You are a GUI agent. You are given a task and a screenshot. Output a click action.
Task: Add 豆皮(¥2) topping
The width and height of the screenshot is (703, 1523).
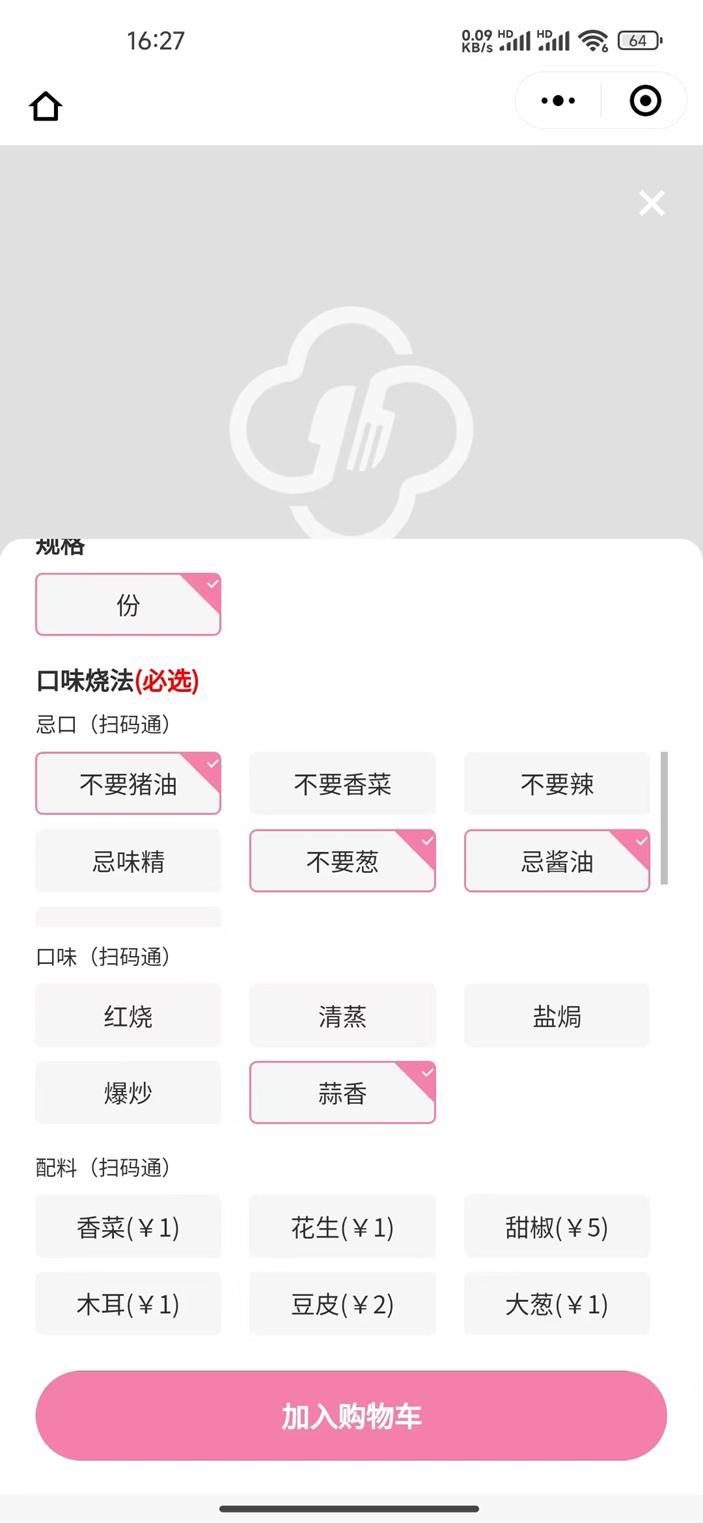click(x=342, y=1304)
